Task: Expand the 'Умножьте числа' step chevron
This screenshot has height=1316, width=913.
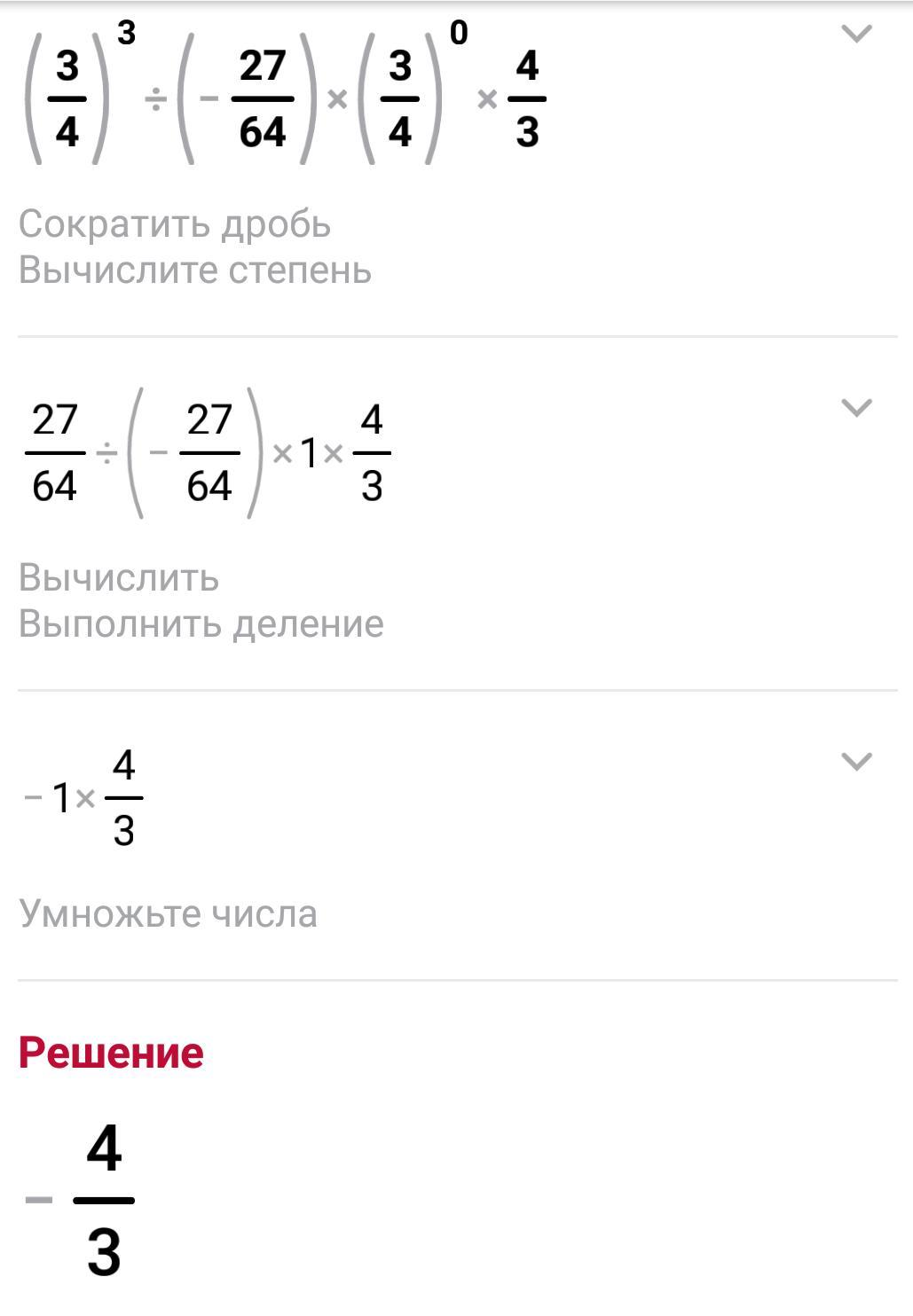Action: pyautogui.click(x=855, y=762)
